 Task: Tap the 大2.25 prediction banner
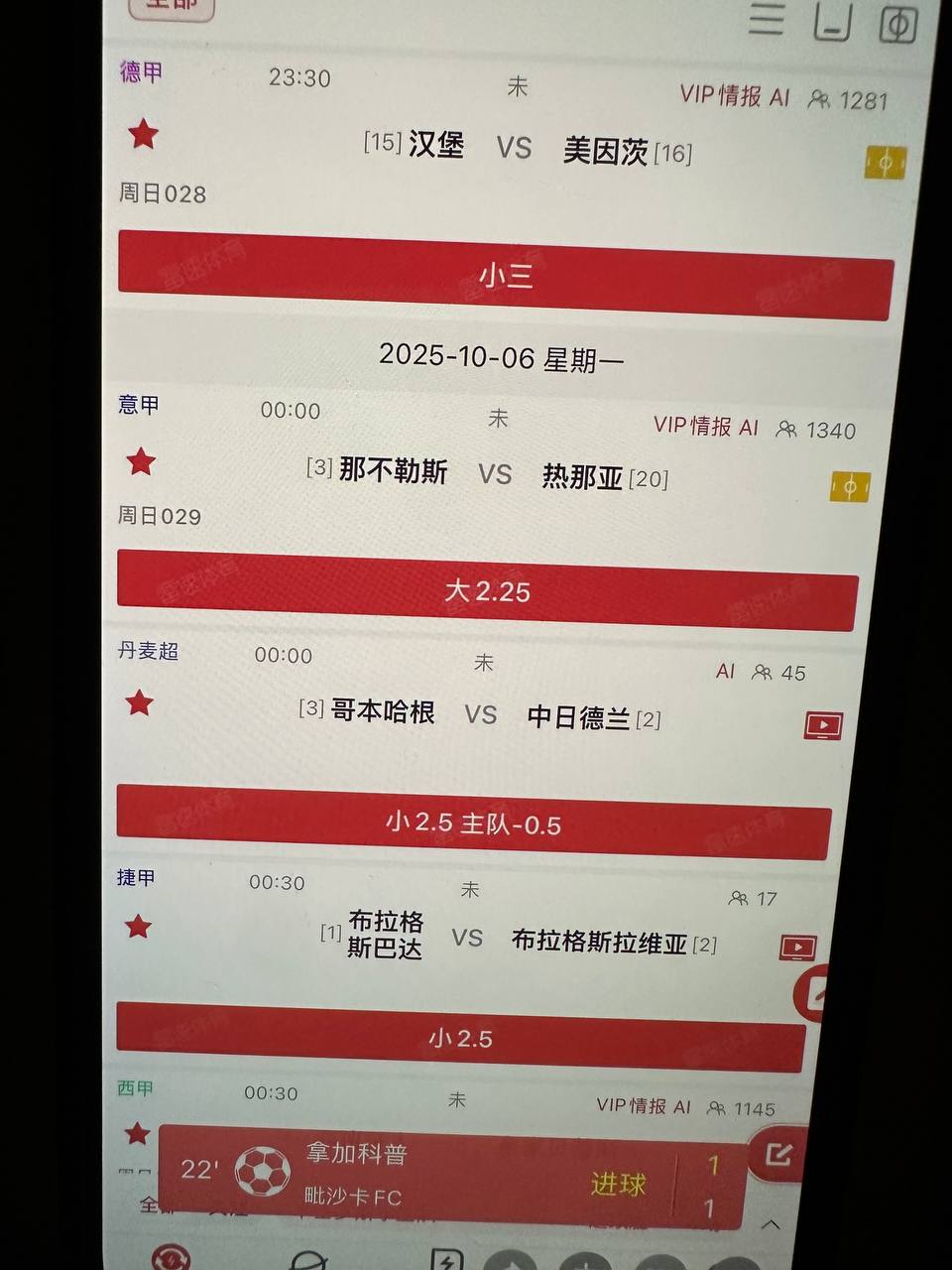(x=487, y=590)
